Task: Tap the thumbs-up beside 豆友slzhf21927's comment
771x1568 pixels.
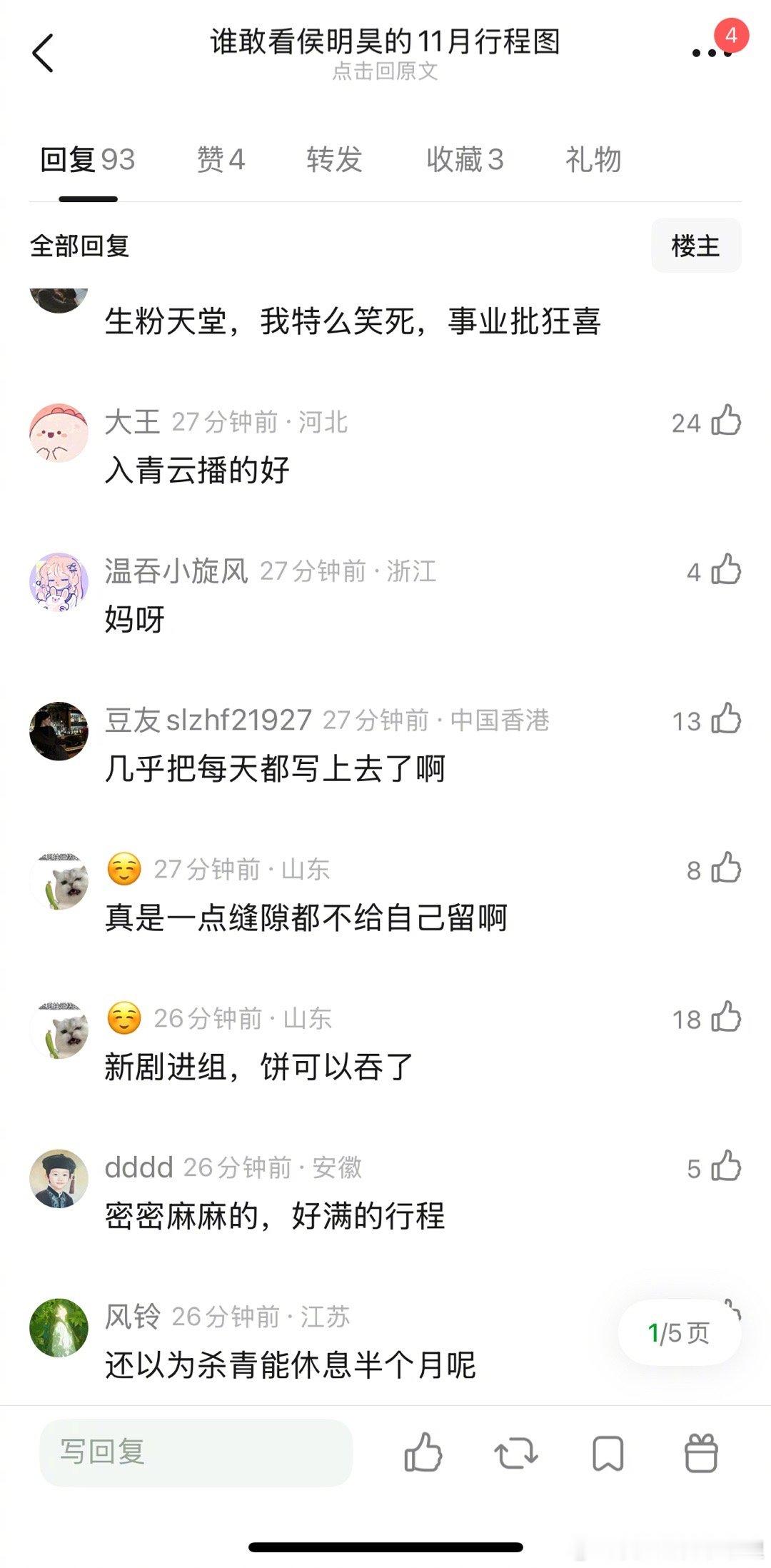Action: tap(727, 721)
